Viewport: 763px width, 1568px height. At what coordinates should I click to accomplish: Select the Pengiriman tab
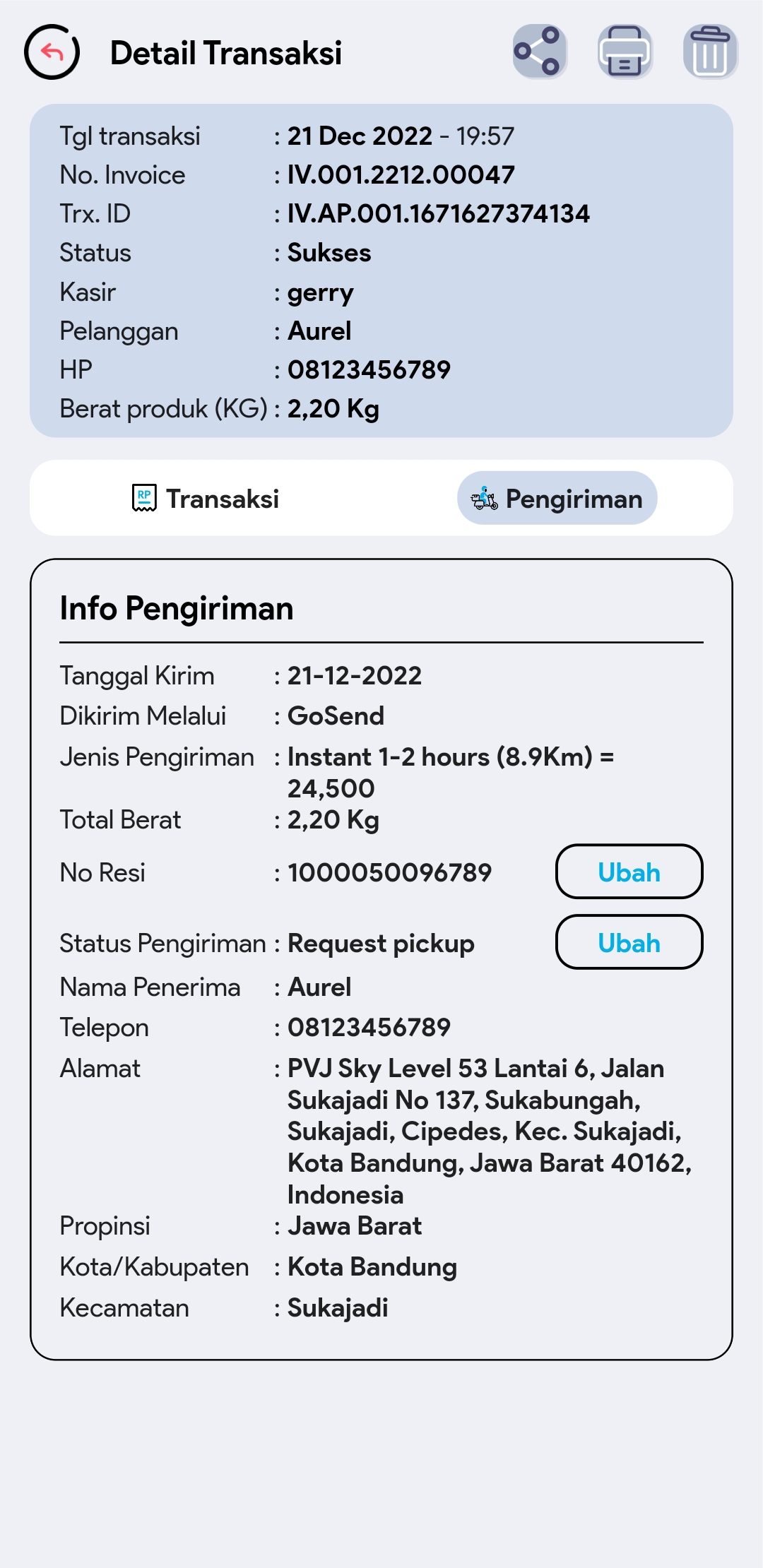[x=557, y=499]
